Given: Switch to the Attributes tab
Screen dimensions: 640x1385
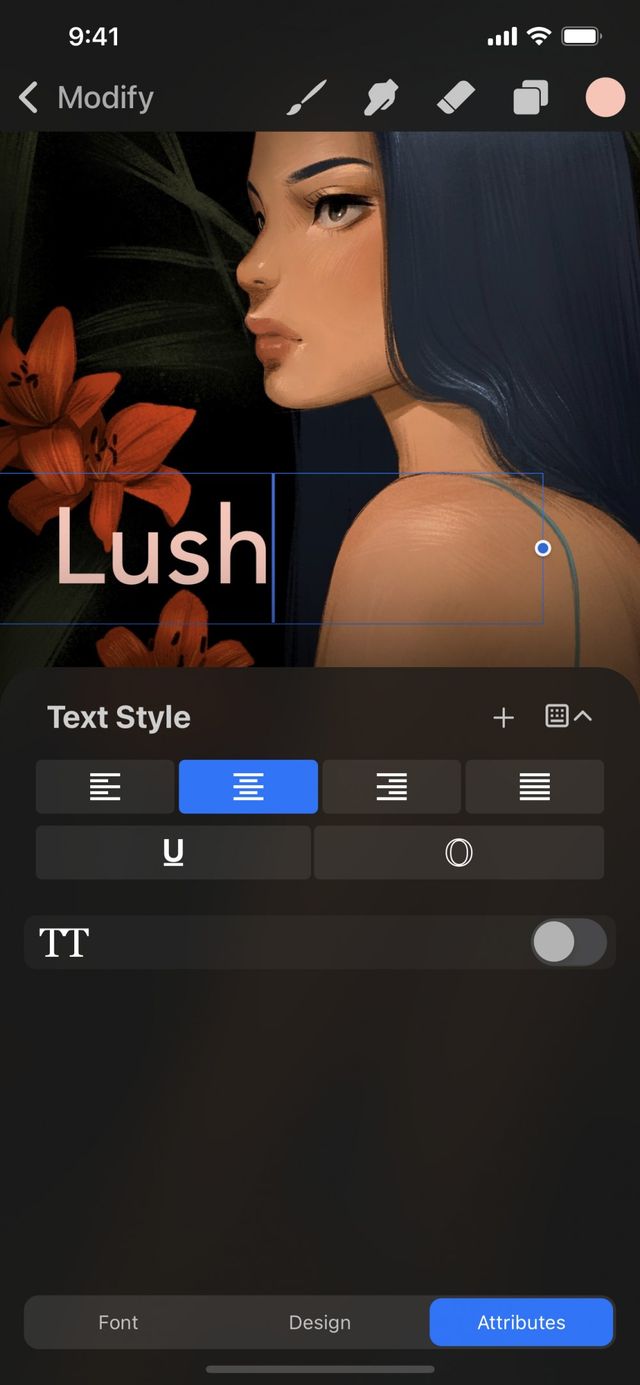Looking at the screenshot, I should [521, 1322].
